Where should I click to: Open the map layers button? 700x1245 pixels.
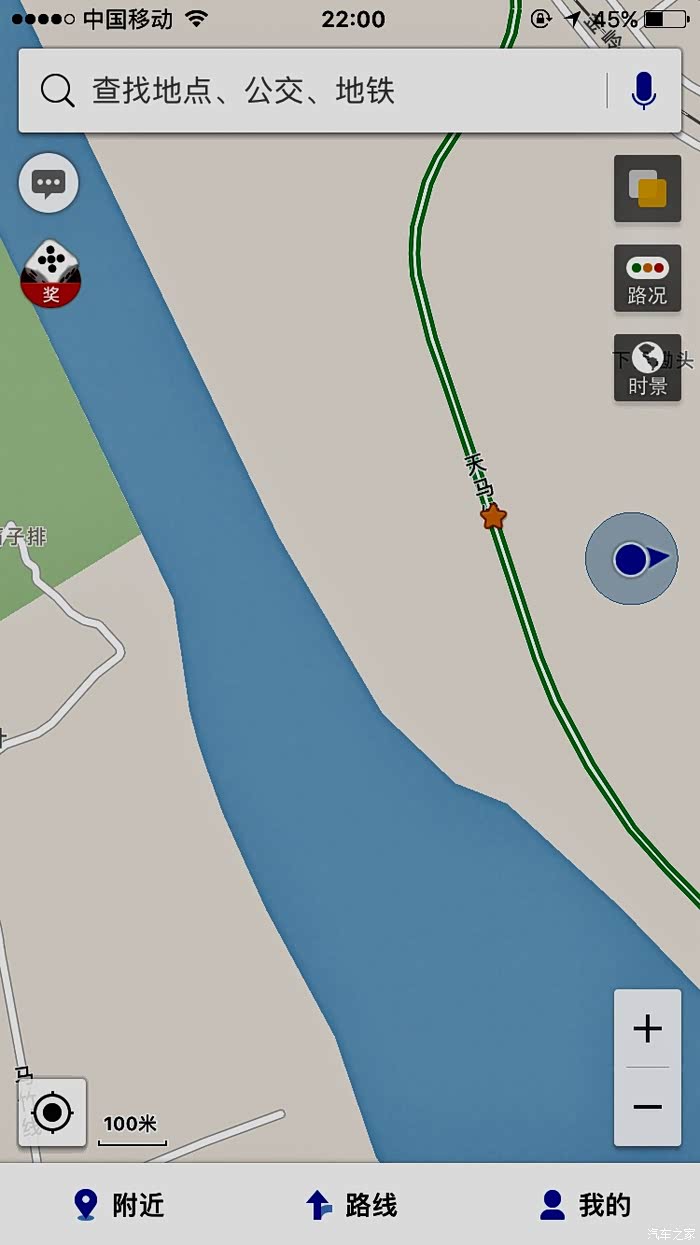pos(647,188)
